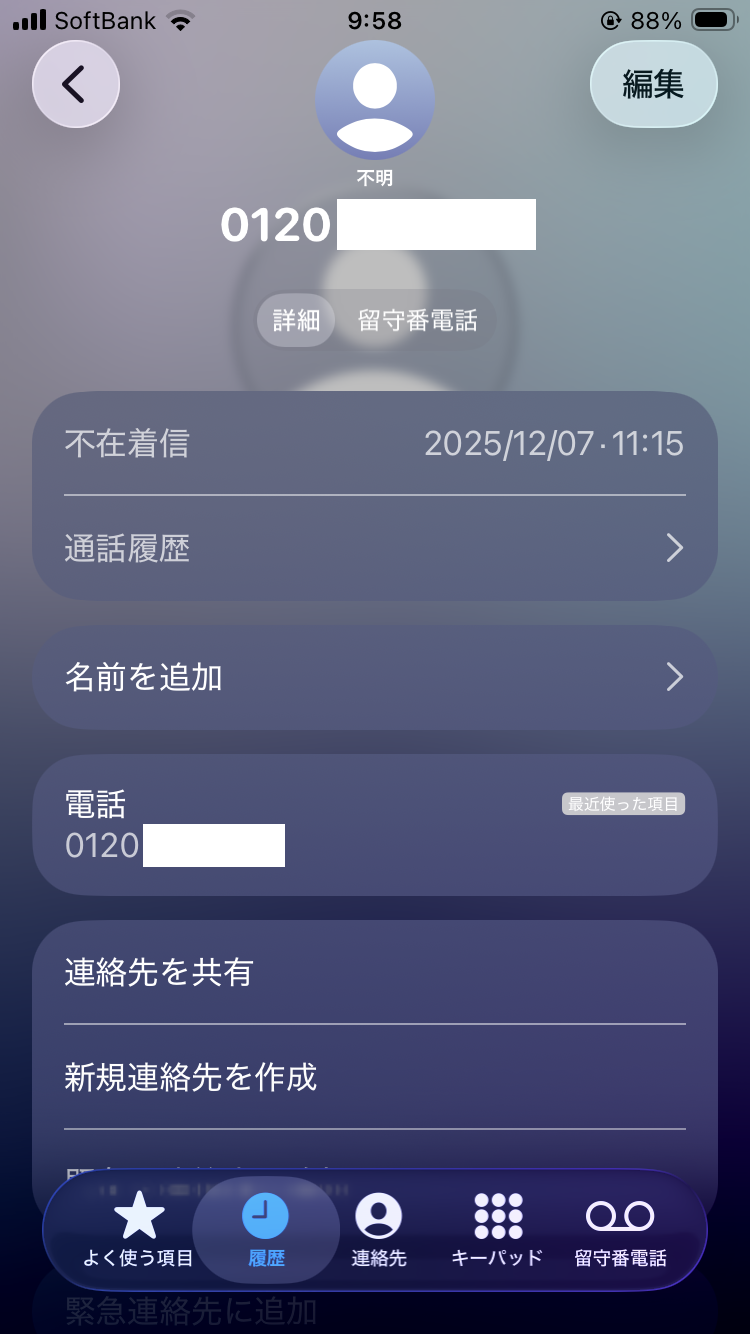Choose 新規連絡先を作成
The width and height of the screenshot is (750, 1334).
[x=375, y=1077]
